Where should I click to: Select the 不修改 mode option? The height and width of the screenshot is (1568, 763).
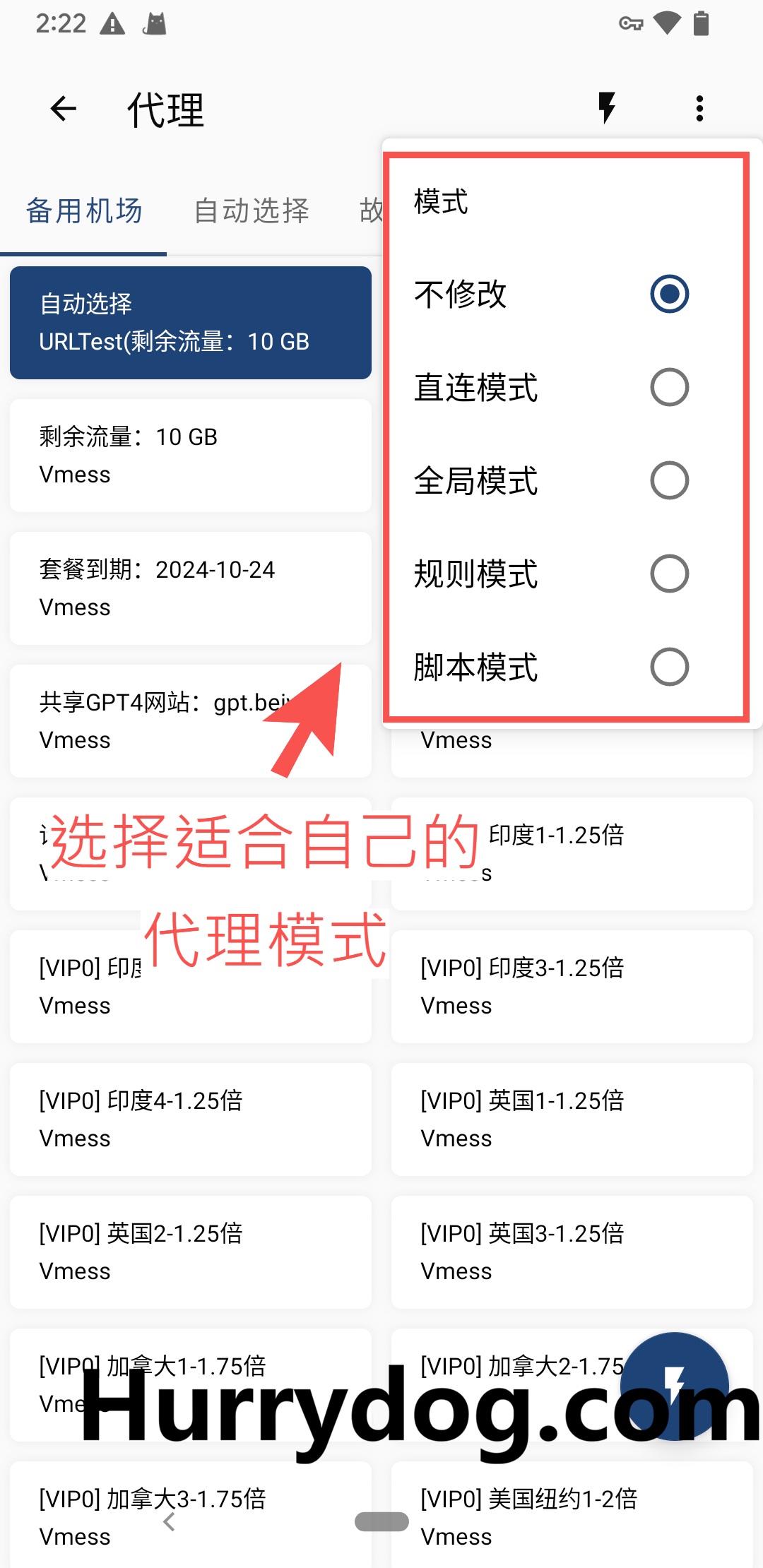551,294
